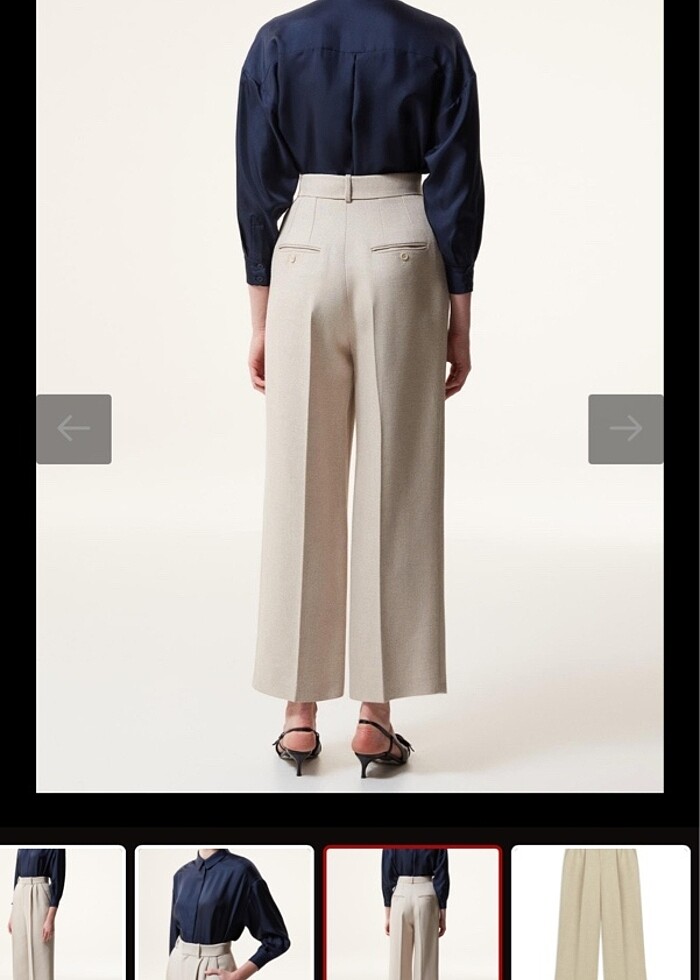The image size is (700, 980).
Task: Select the front-view blouse thumbnail
Action: 224,912
